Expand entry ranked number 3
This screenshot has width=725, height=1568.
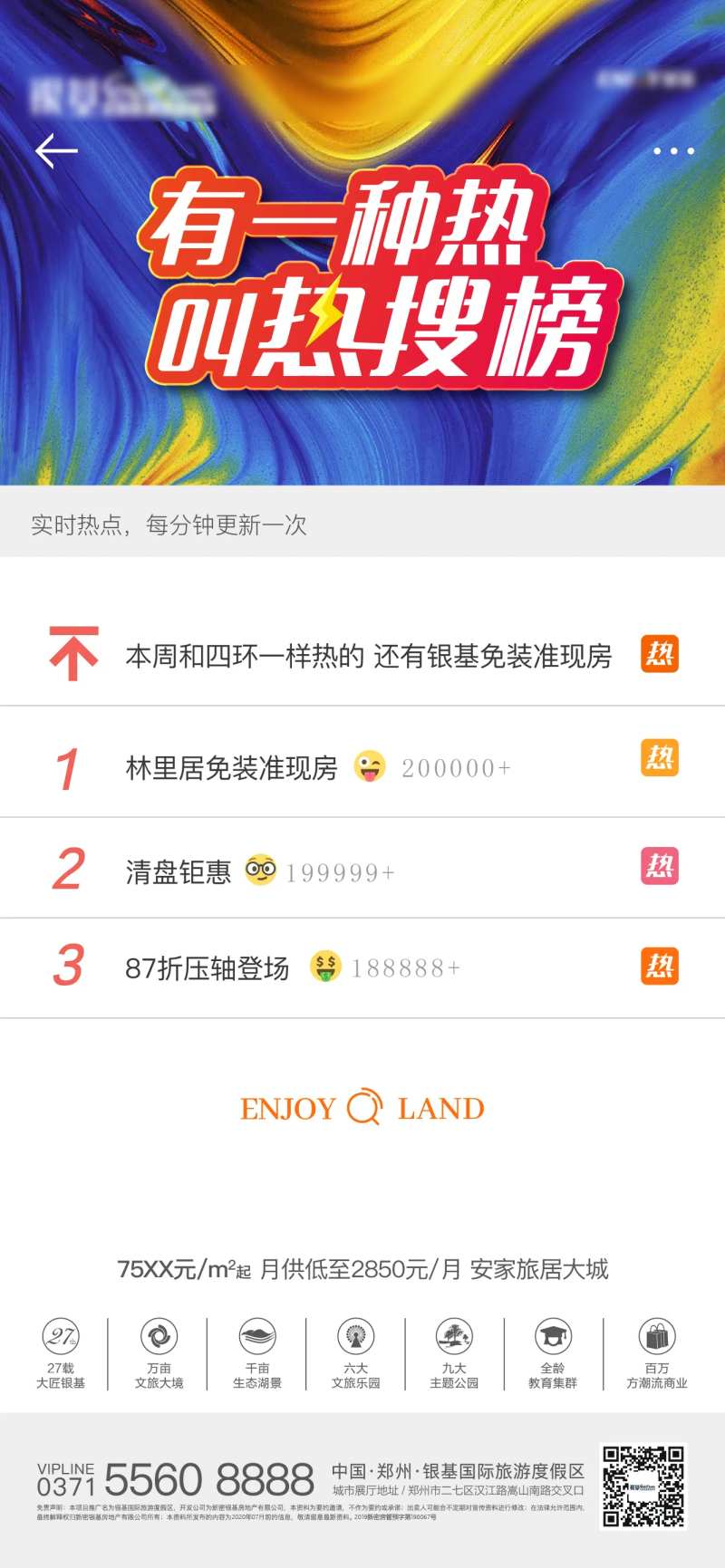coord(208,967)
